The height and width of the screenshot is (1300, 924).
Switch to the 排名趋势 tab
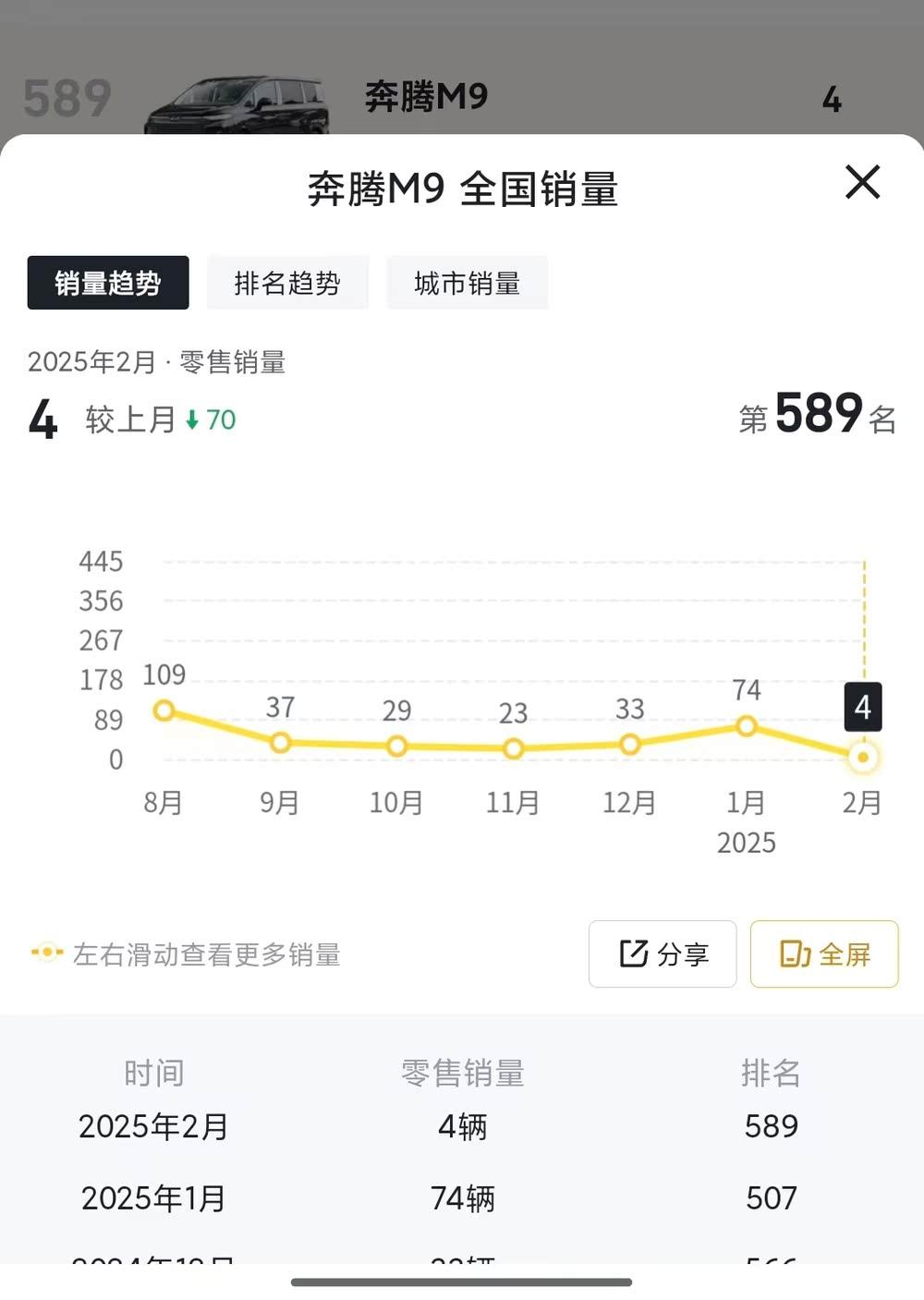click(287, 283)
